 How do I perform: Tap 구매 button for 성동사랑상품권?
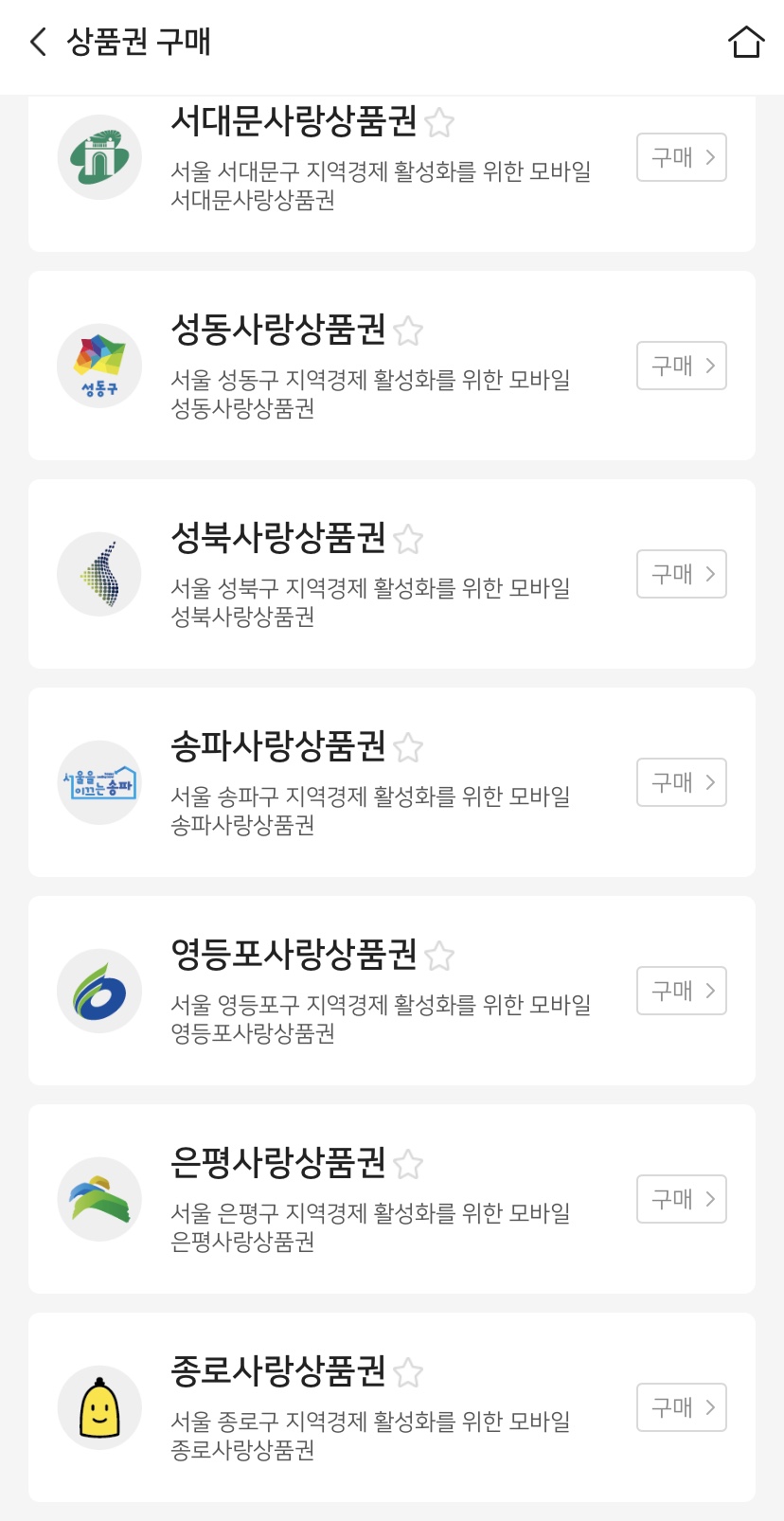click(682, 366)
